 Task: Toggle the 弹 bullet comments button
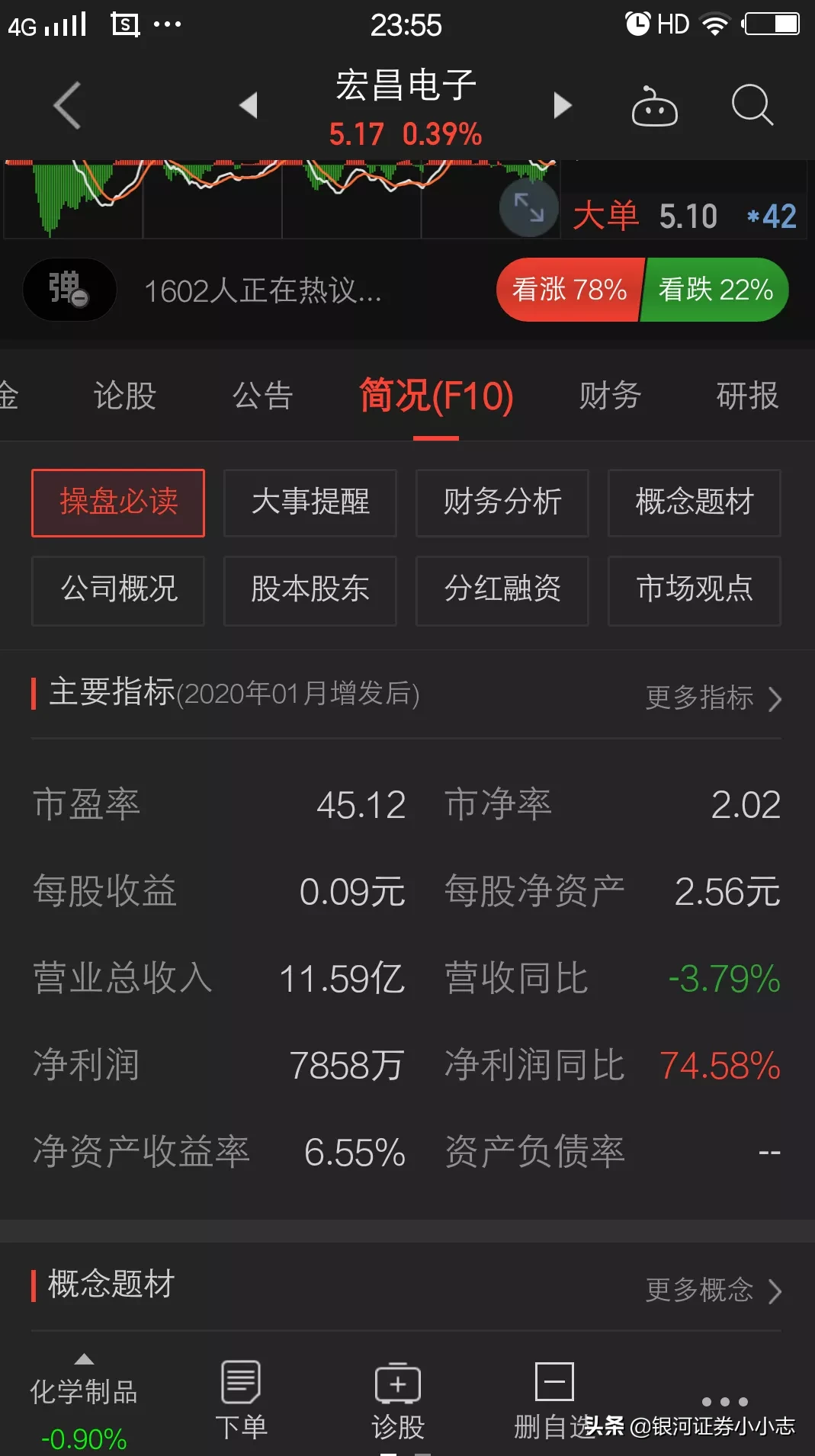pyautogui.click(x=69, y=290)
